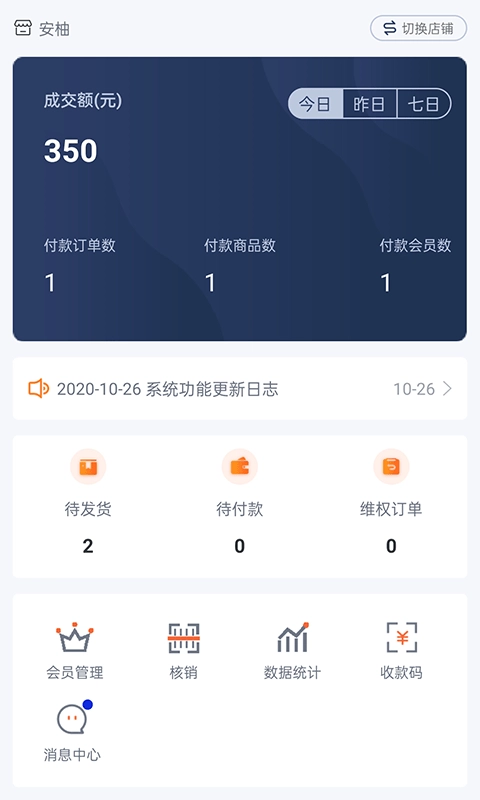
Task: Open the 2020-10-26 系统功能更新日志 notice
Action: tap(240, 389)
